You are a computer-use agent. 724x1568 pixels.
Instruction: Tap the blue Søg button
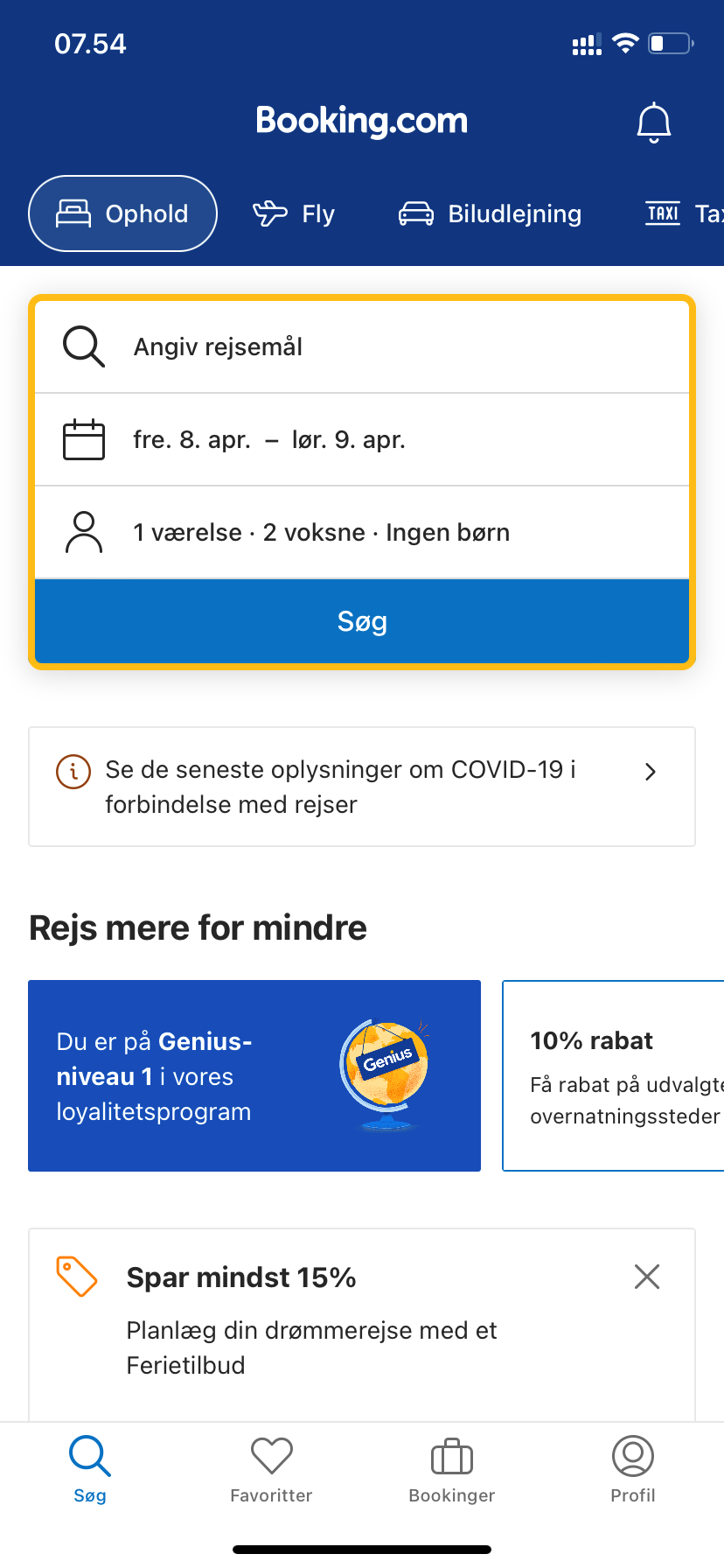click(362, 621)
